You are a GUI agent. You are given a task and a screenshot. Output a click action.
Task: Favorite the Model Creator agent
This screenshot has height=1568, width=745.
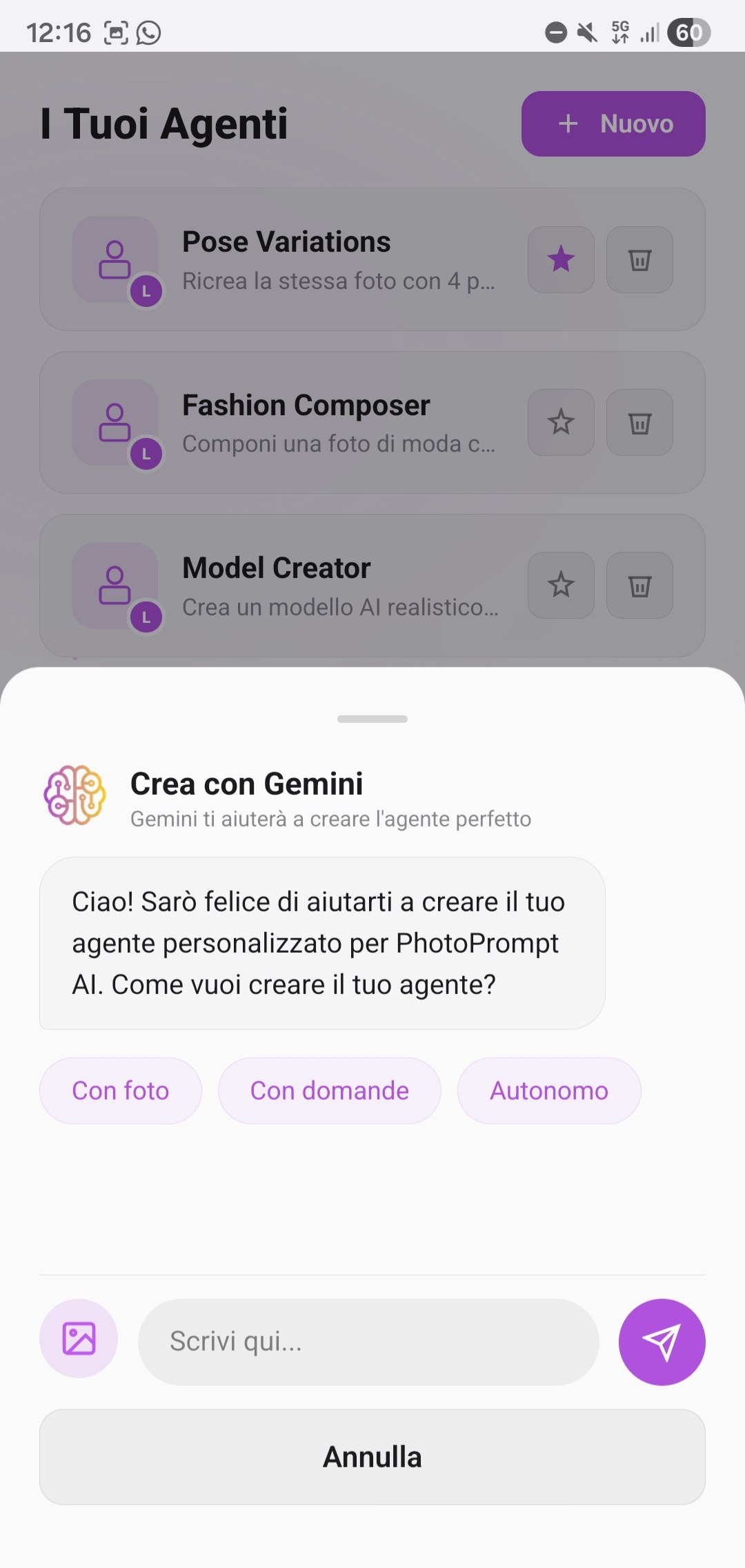coord(560,586)
